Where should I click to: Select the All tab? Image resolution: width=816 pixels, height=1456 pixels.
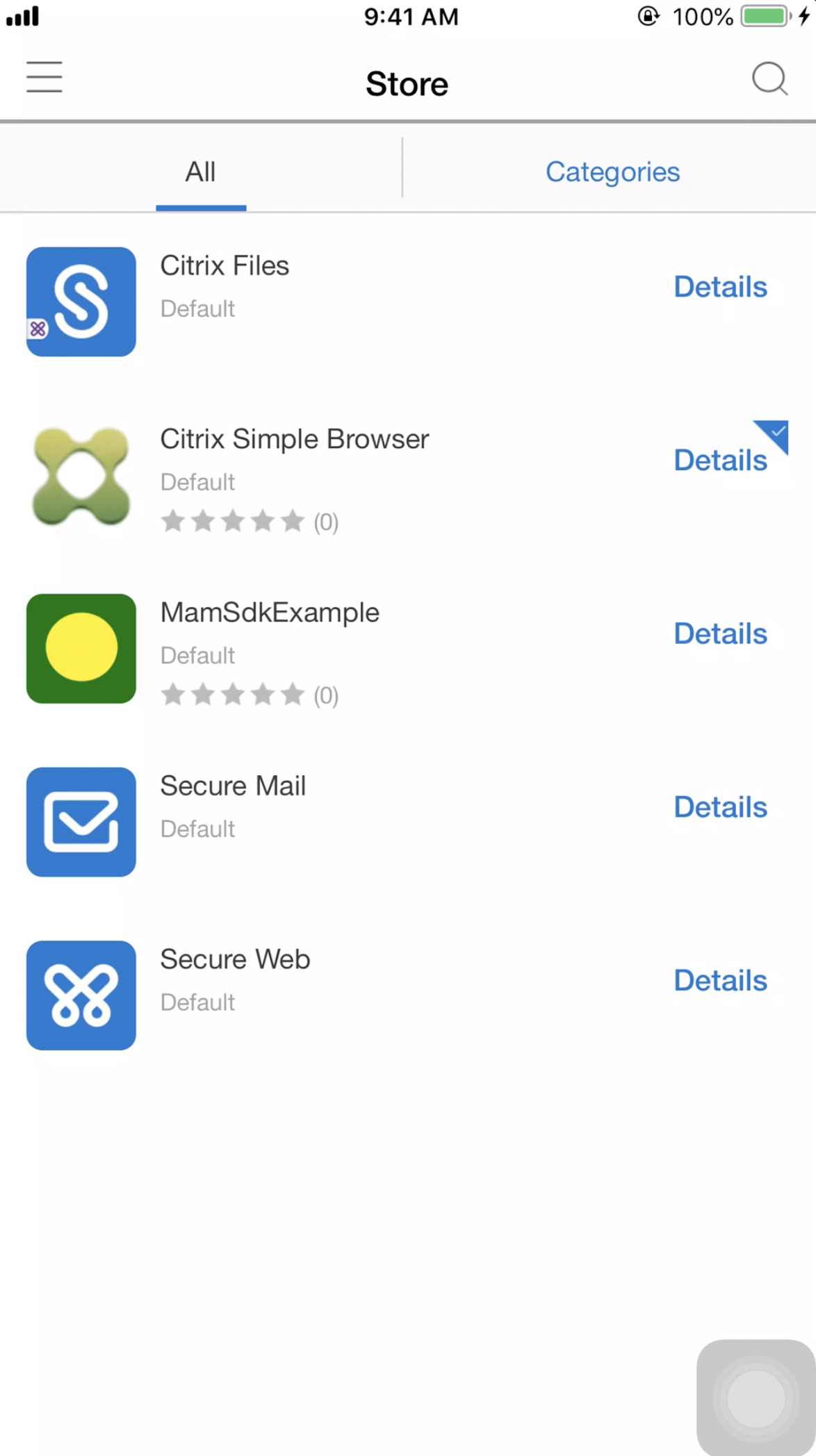(200, 172)
